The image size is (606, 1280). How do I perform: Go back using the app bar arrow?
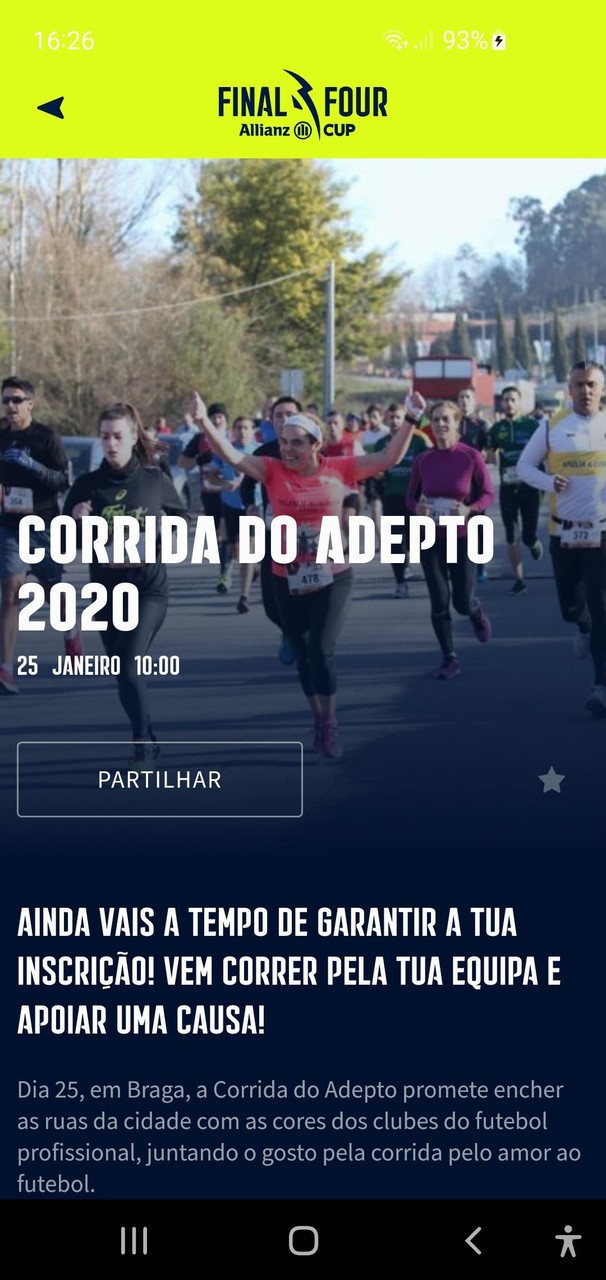click(x=51, y=107)
